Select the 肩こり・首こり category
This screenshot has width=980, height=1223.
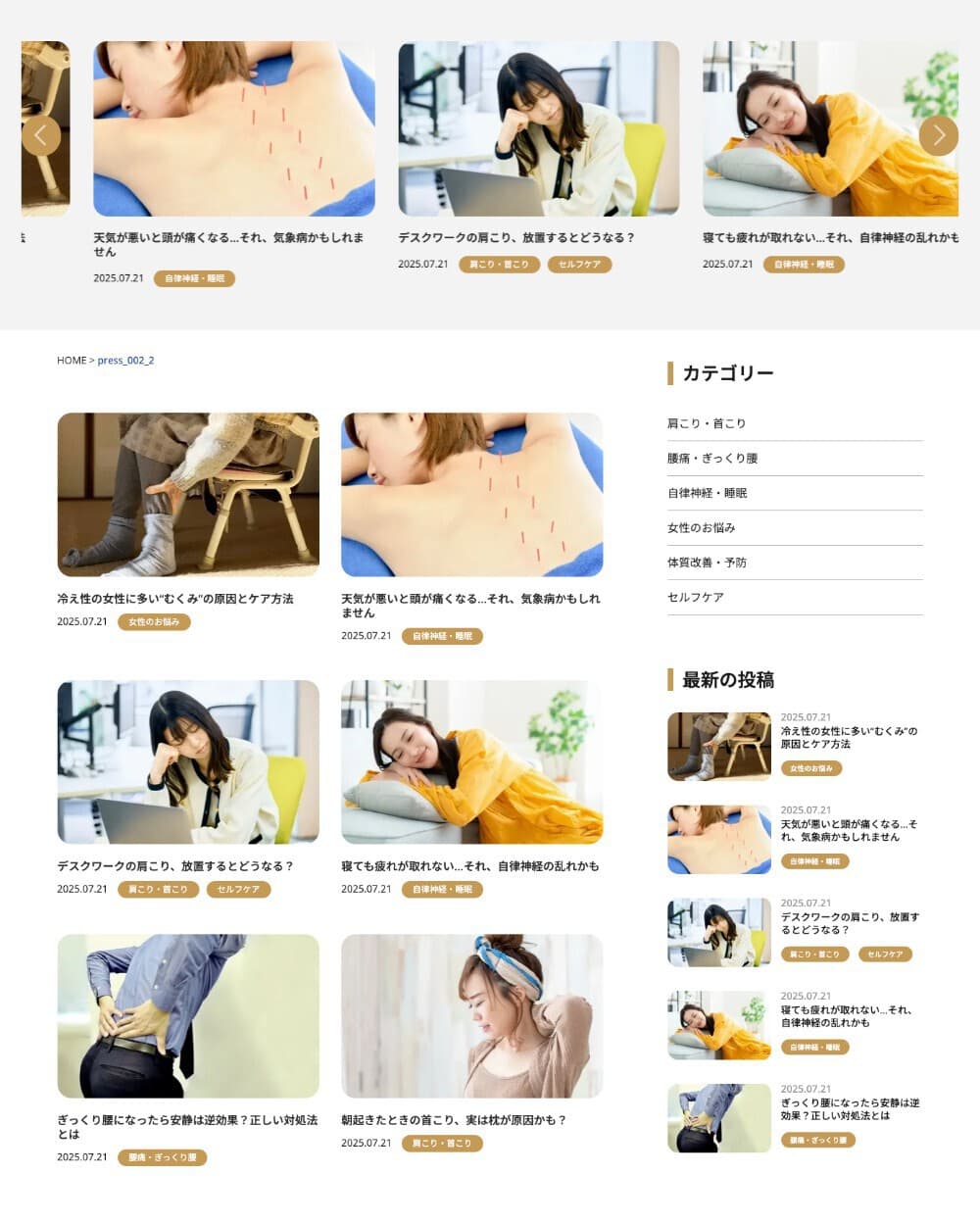click(707, 423)
